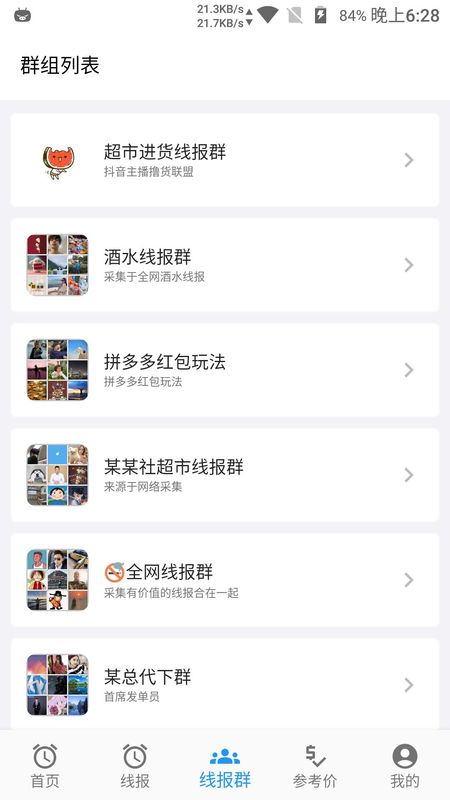450x800 pixels.
Task: Open the 酒水线报群 group
Action: (x=224, y=265)
